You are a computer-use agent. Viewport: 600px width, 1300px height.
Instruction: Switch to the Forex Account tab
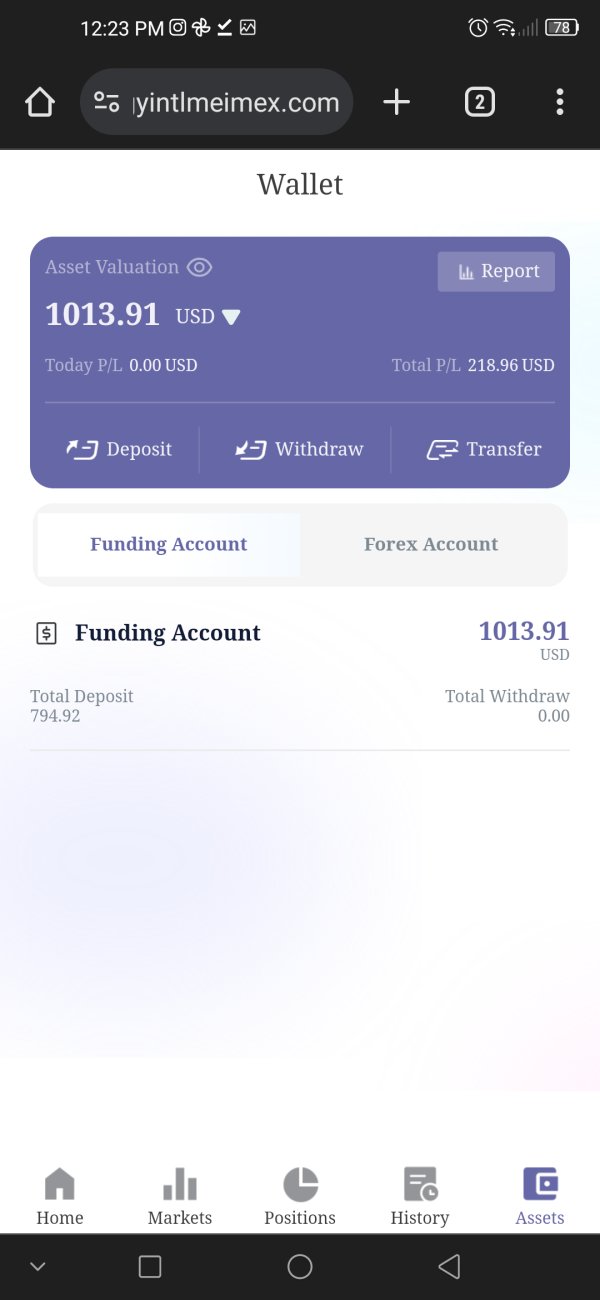[x=431, y=545]
